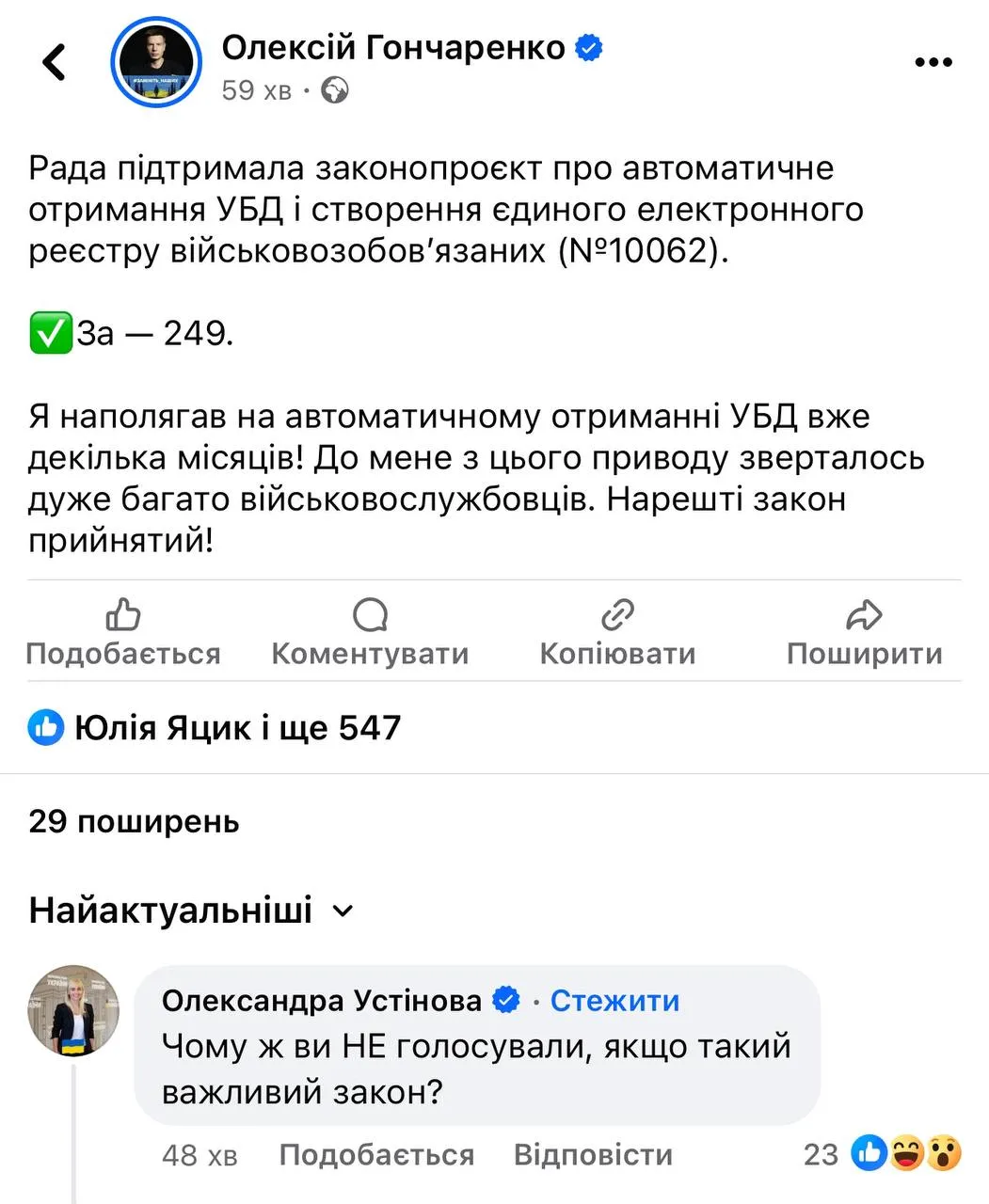Copy the post link with Копіювати

coord(617,633)
